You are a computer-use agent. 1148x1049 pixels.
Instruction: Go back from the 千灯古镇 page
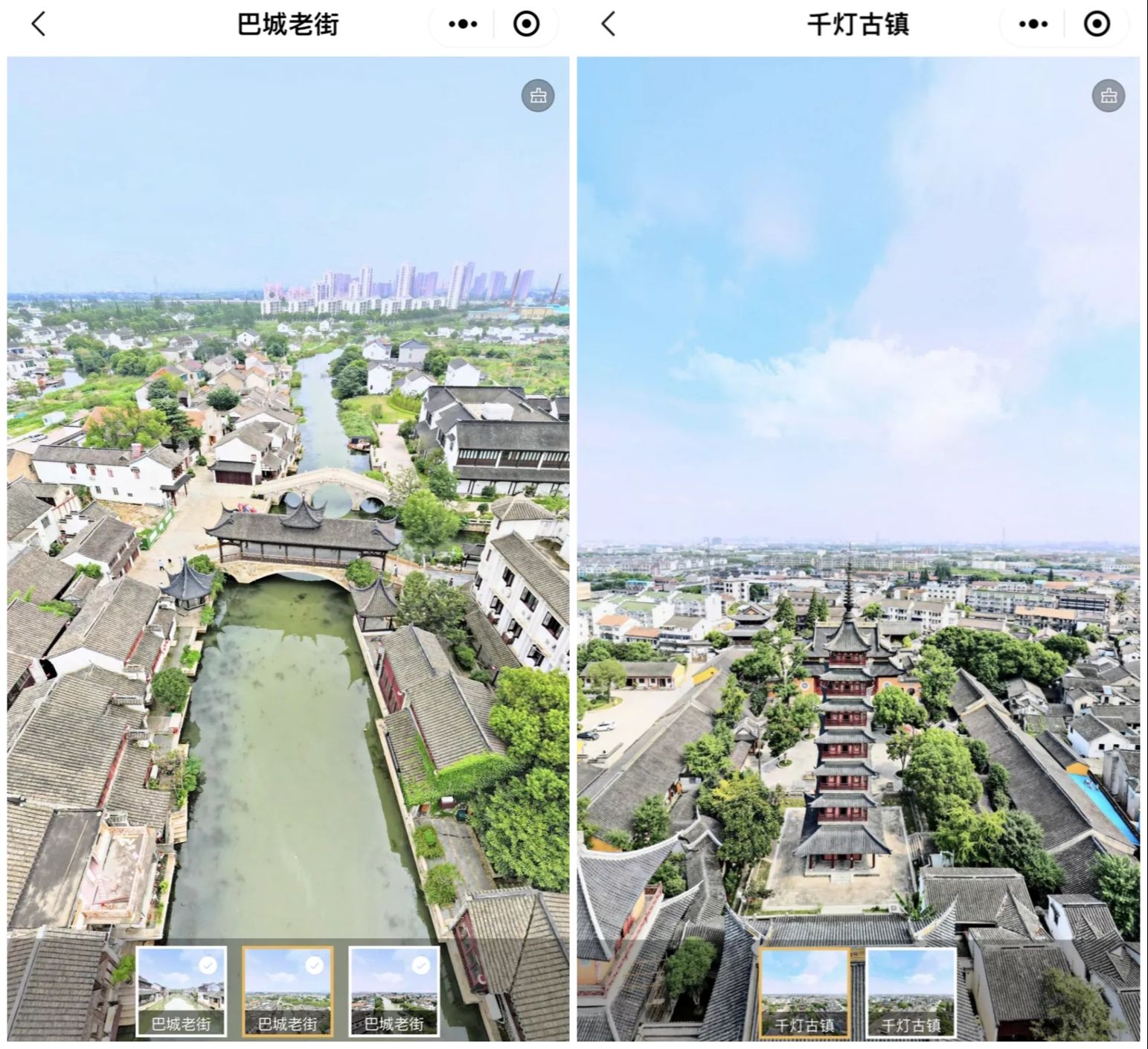[609, 25]
